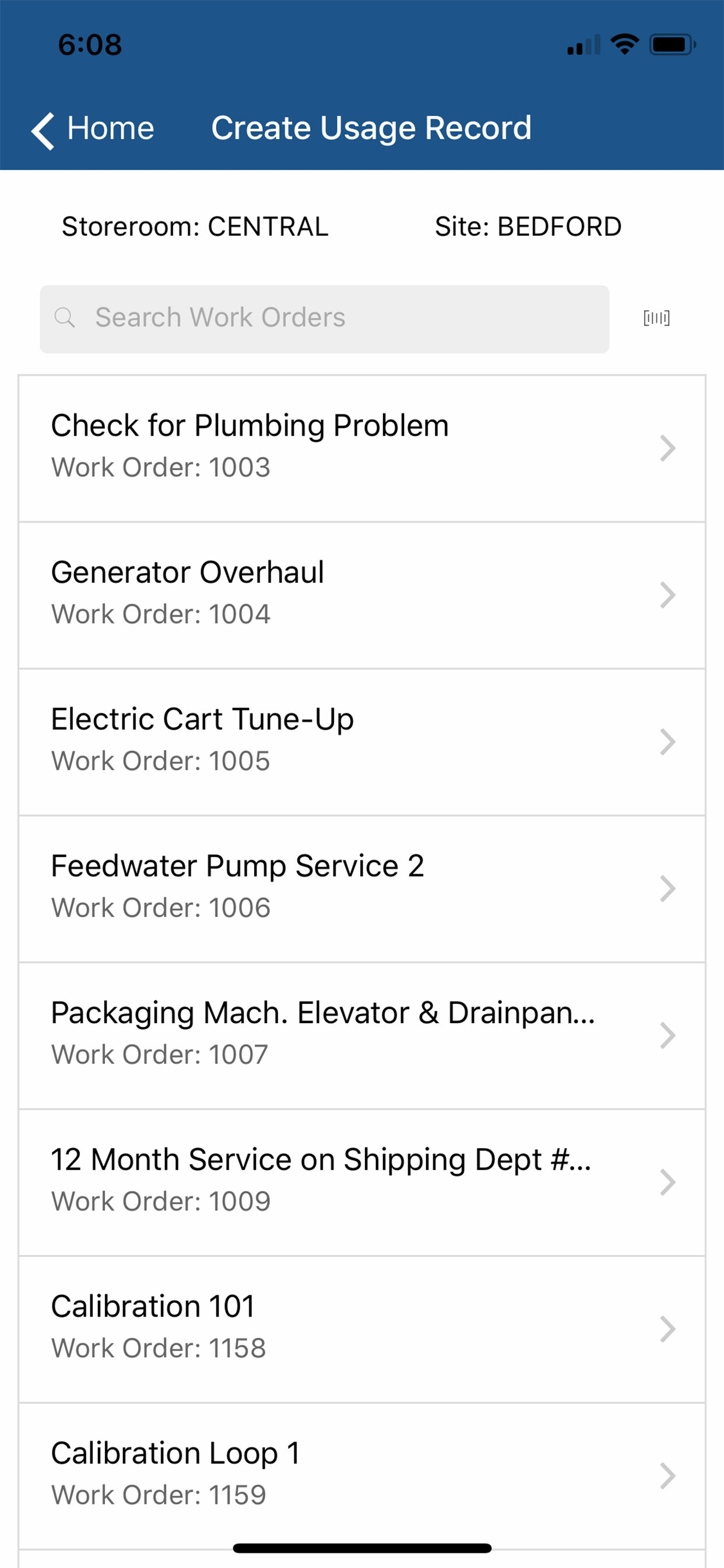Open Check for Plumbing Problem work order
Screen dimensions: 724x1568
coord(362,449)
